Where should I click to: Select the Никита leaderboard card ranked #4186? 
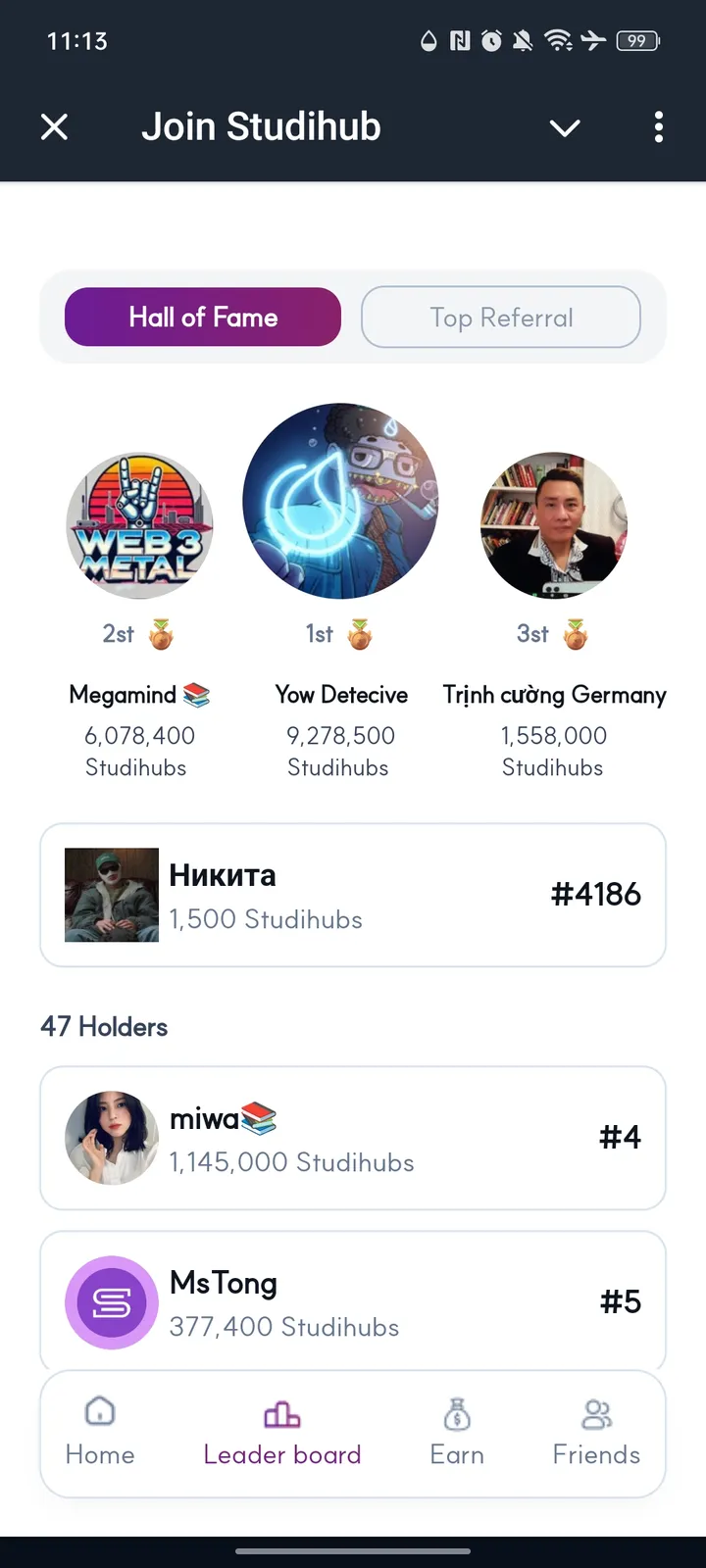pos(353,894)
